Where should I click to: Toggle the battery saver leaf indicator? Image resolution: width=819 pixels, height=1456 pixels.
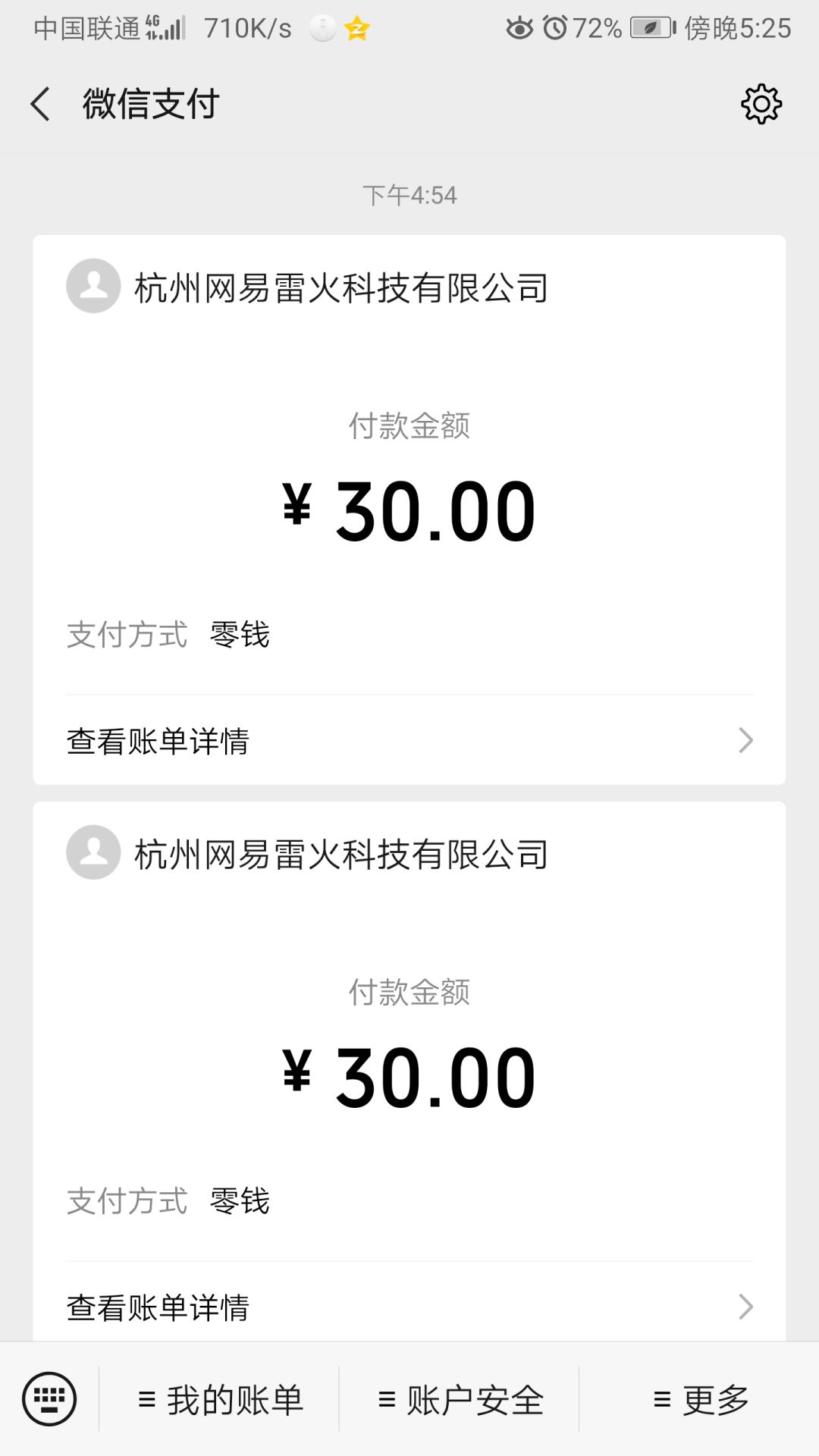pos(648,28)
